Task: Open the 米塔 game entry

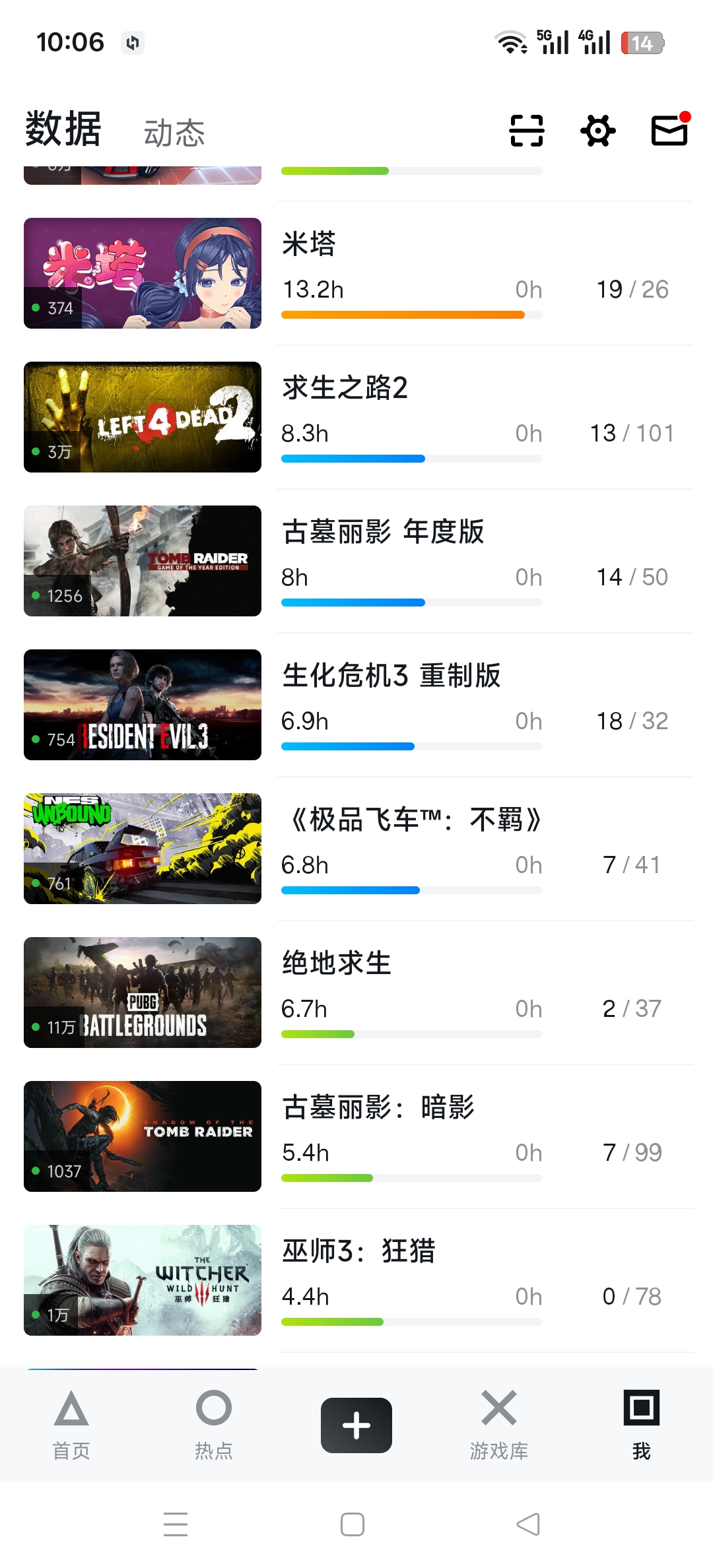Action: 356,273
